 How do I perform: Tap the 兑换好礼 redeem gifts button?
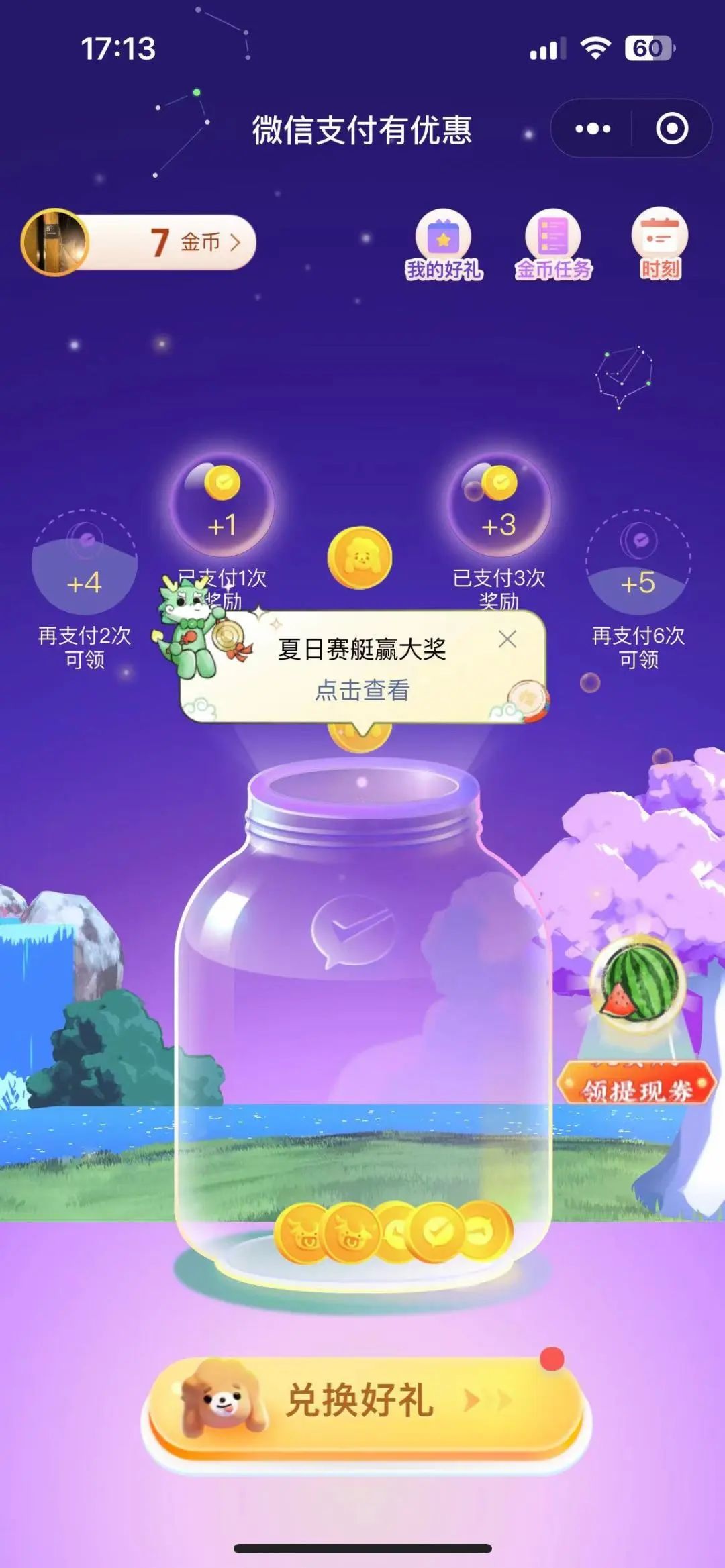(362, 1402)
